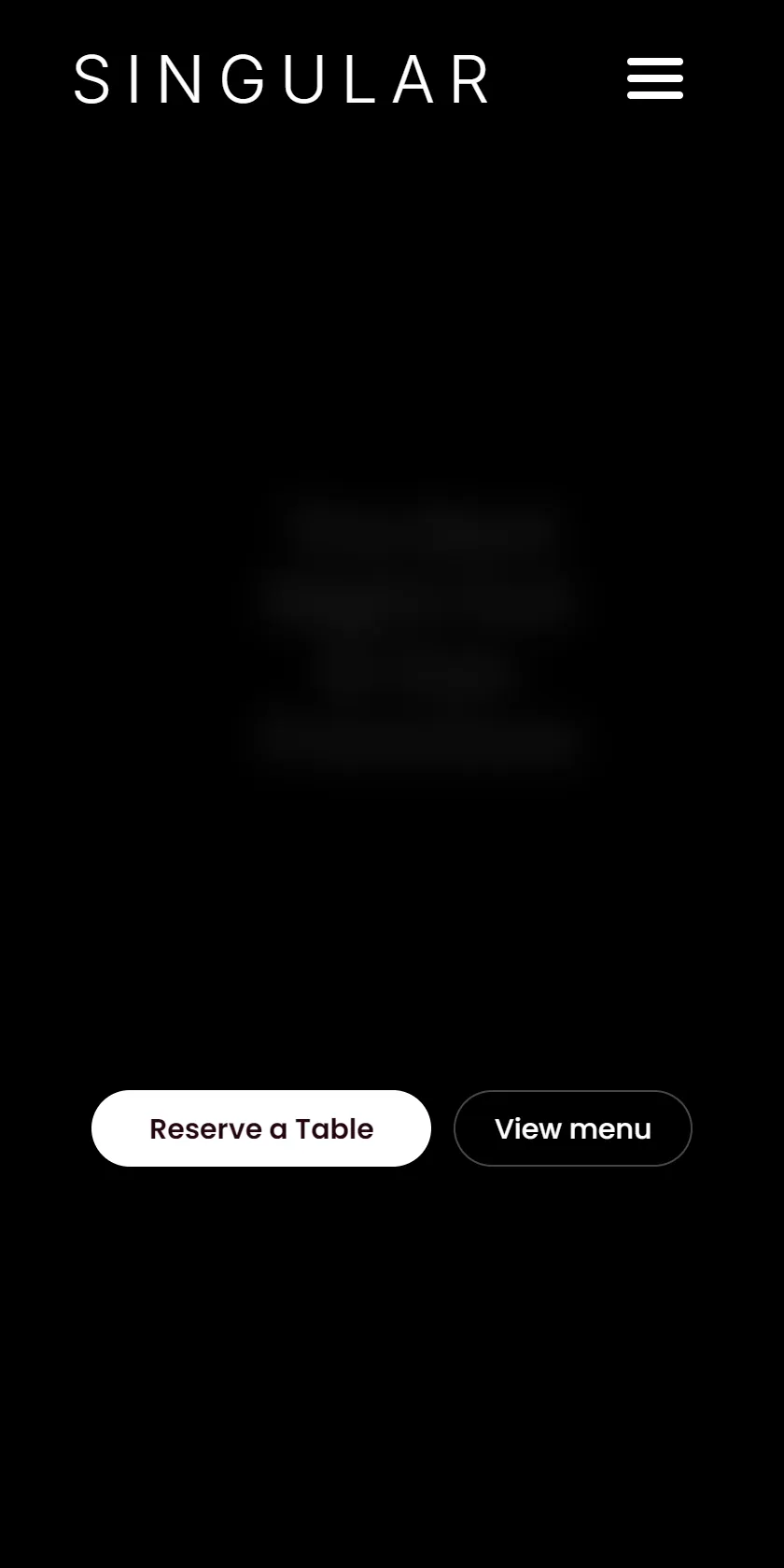This screenshot has height=1568, width=784.
Task: Go to the SINGULAR home link
Action: 282,79
